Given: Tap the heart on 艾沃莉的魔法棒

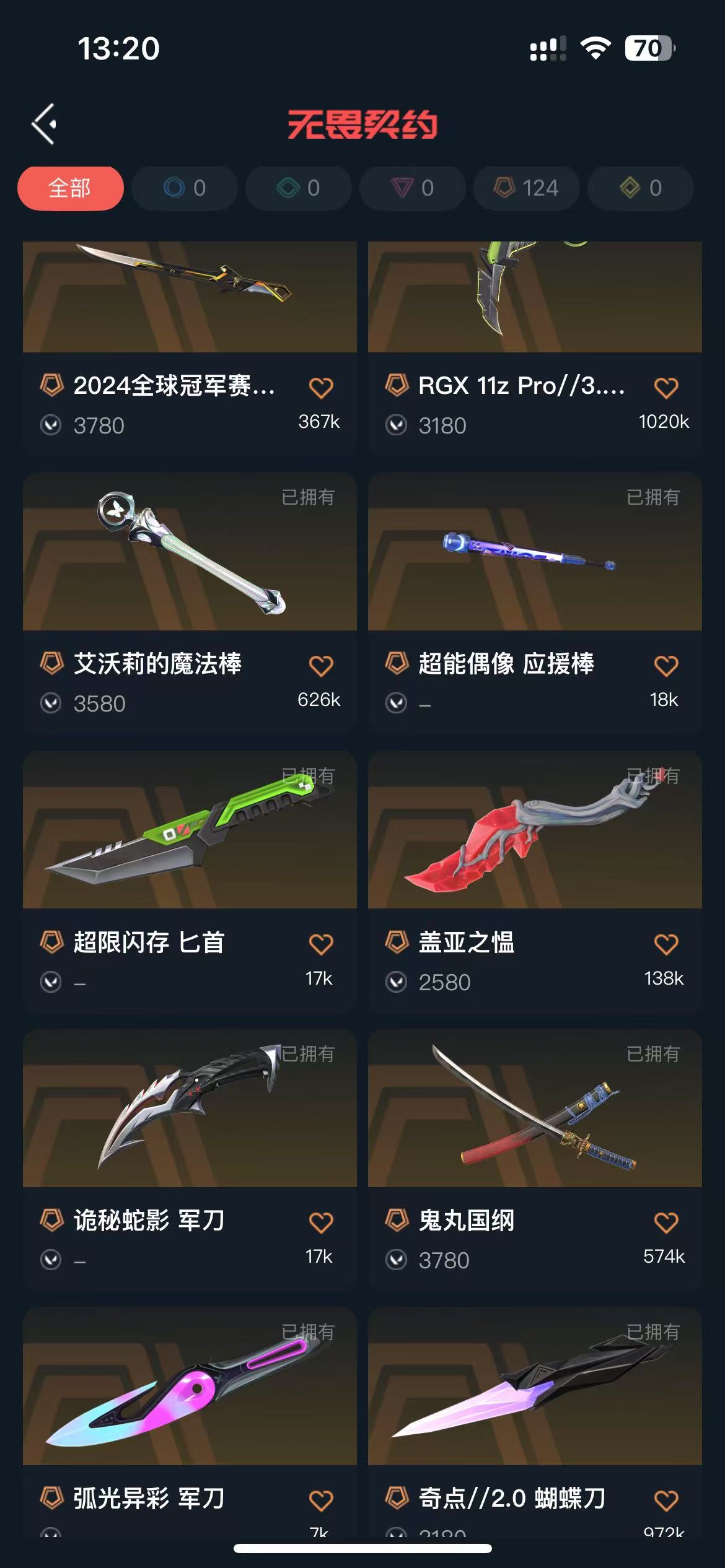Looking at the screenshot, I should 321,666.
